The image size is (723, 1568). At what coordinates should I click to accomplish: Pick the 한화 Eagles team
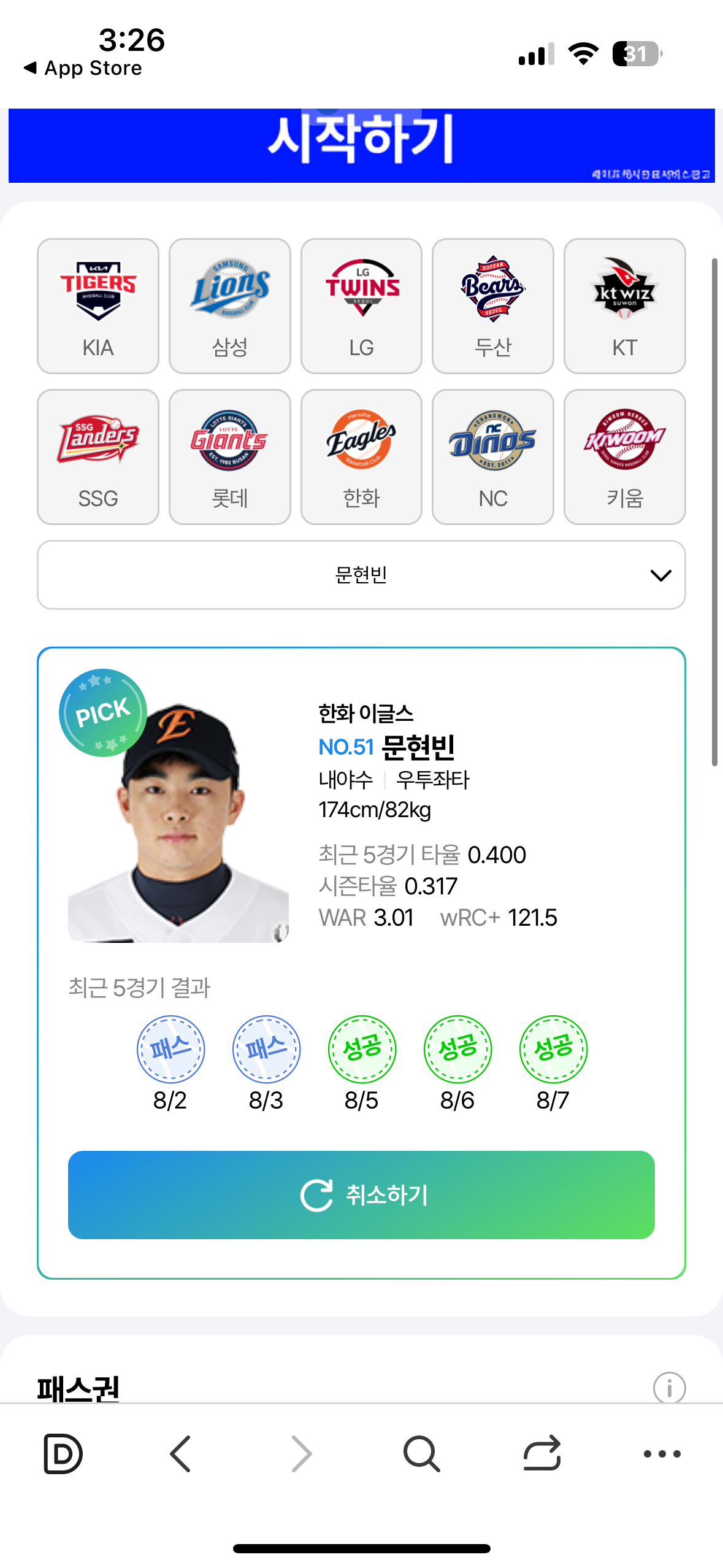click(361, 456)
